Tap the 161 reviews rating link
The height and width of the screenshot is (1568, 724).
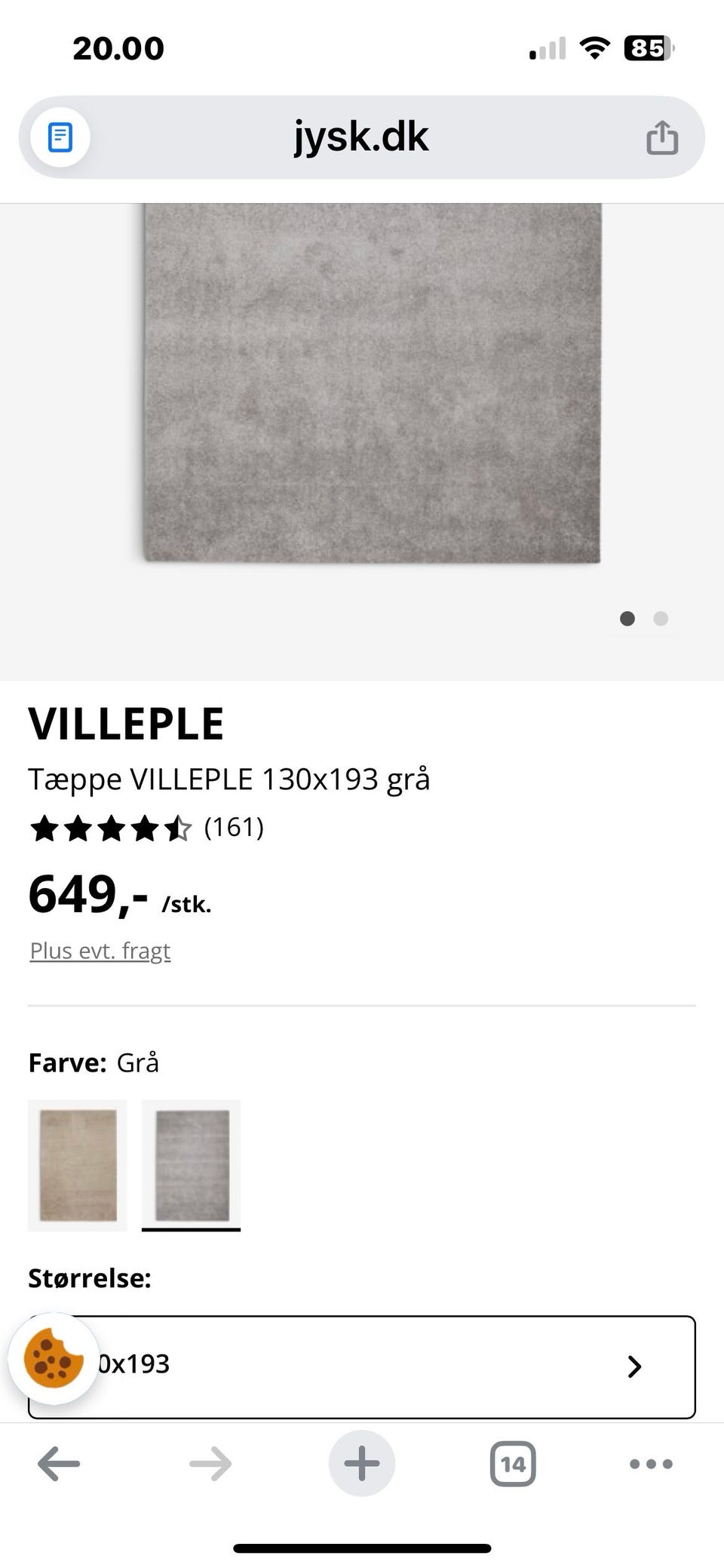pos(234,828)
